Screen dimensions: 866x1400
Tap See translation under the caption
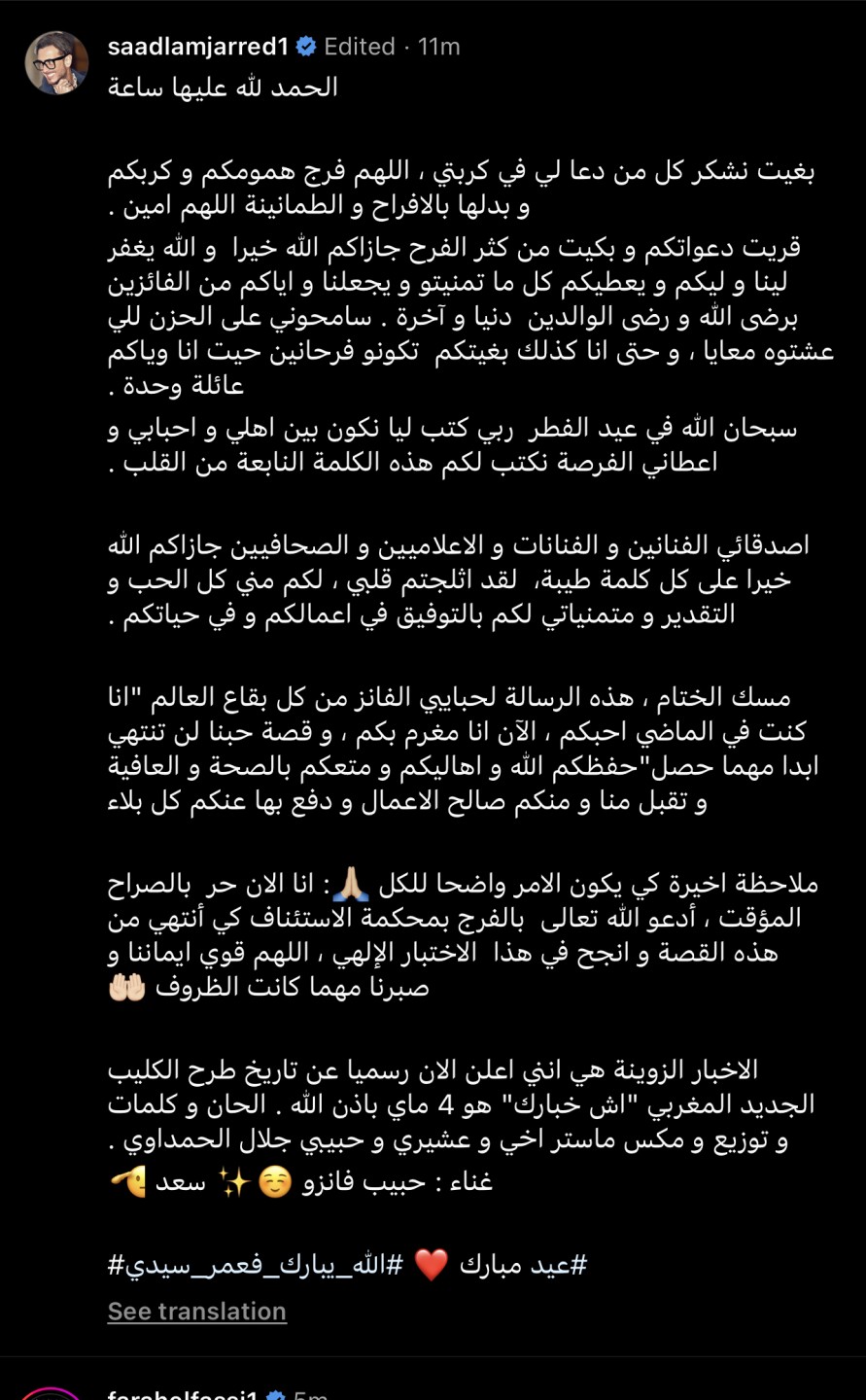click(197, 1312)
